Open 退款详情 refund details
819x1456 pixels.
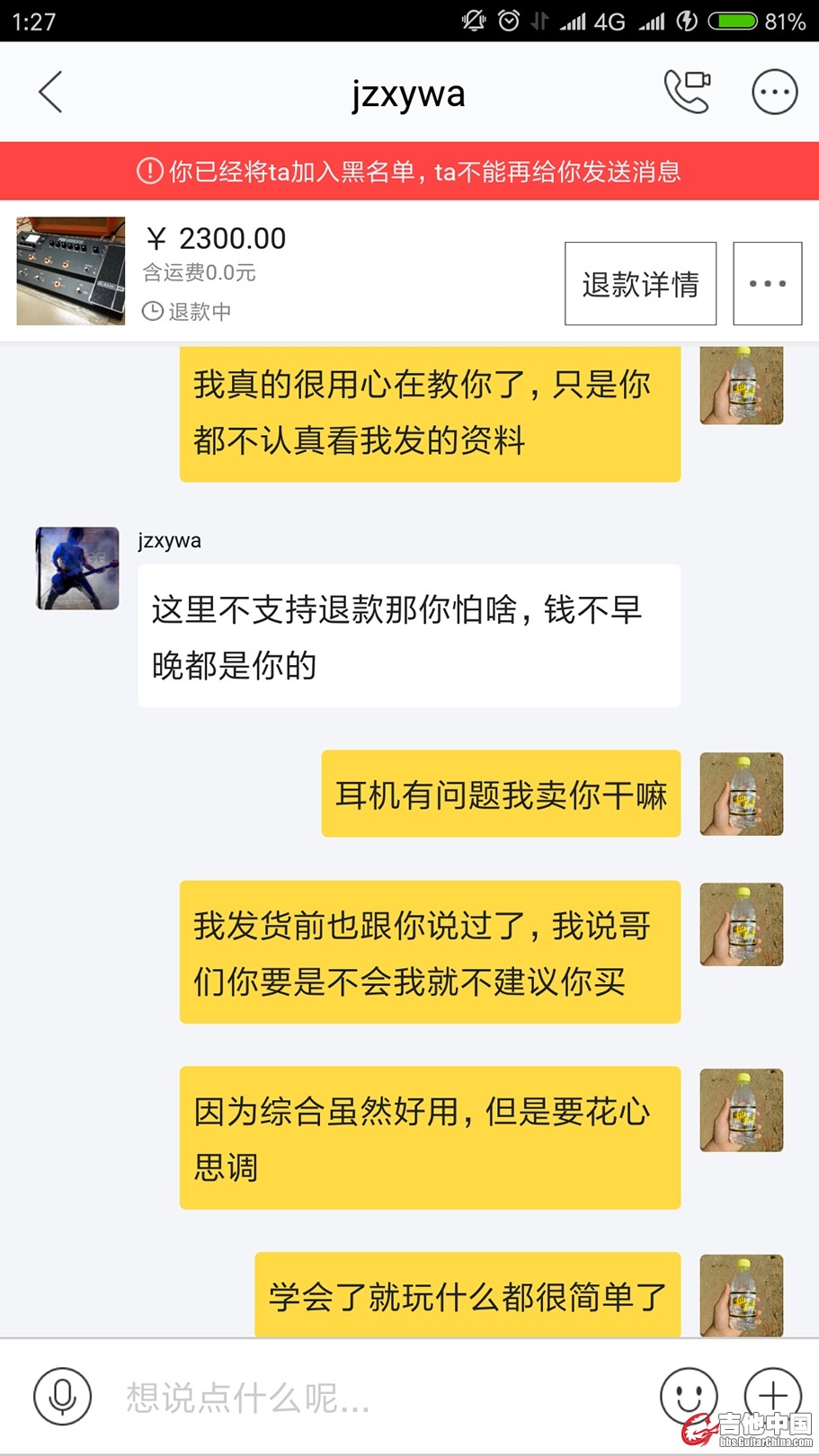[x=640, y=284]
